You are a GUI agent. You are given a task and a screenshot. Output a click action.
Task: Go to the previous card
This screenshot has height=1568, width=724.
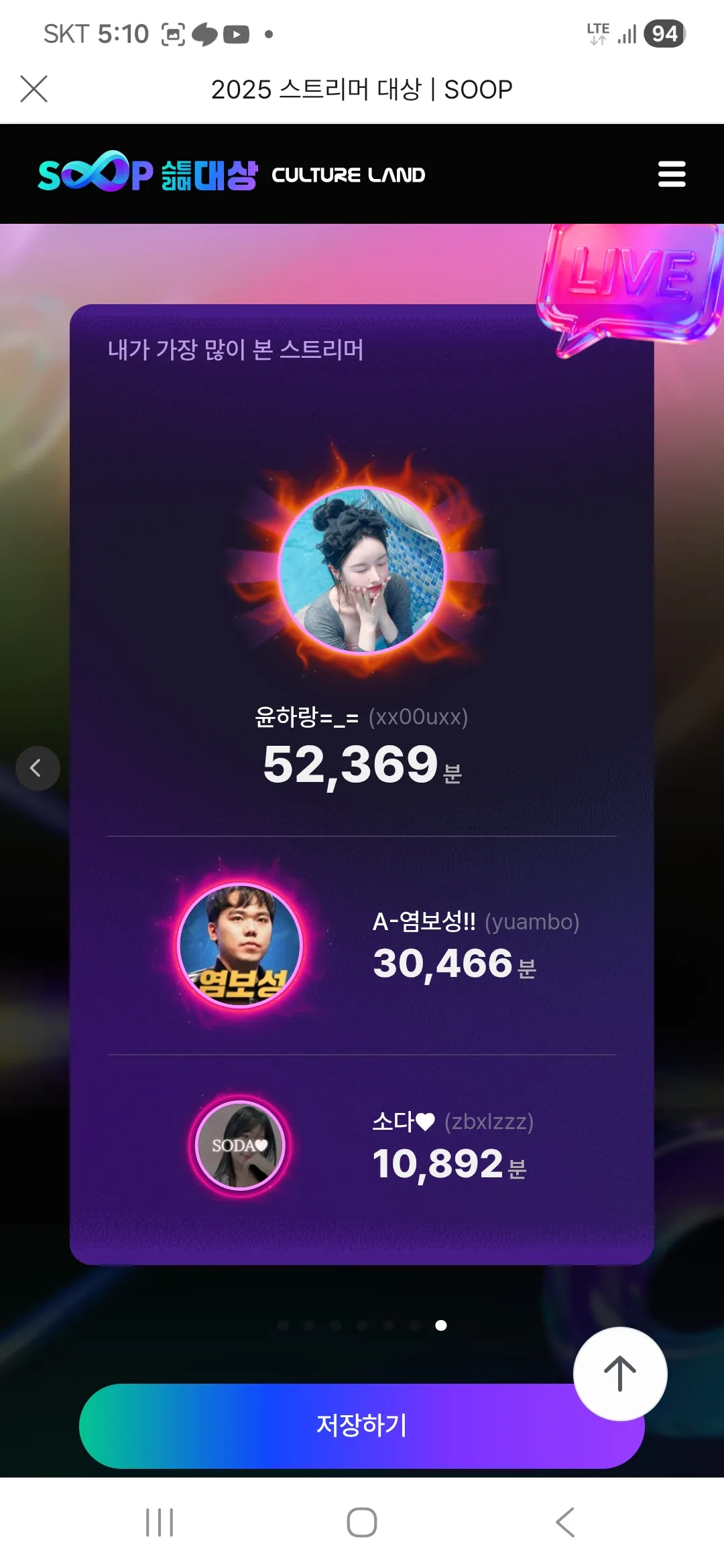pyautogui.click(x=38, y=768)
